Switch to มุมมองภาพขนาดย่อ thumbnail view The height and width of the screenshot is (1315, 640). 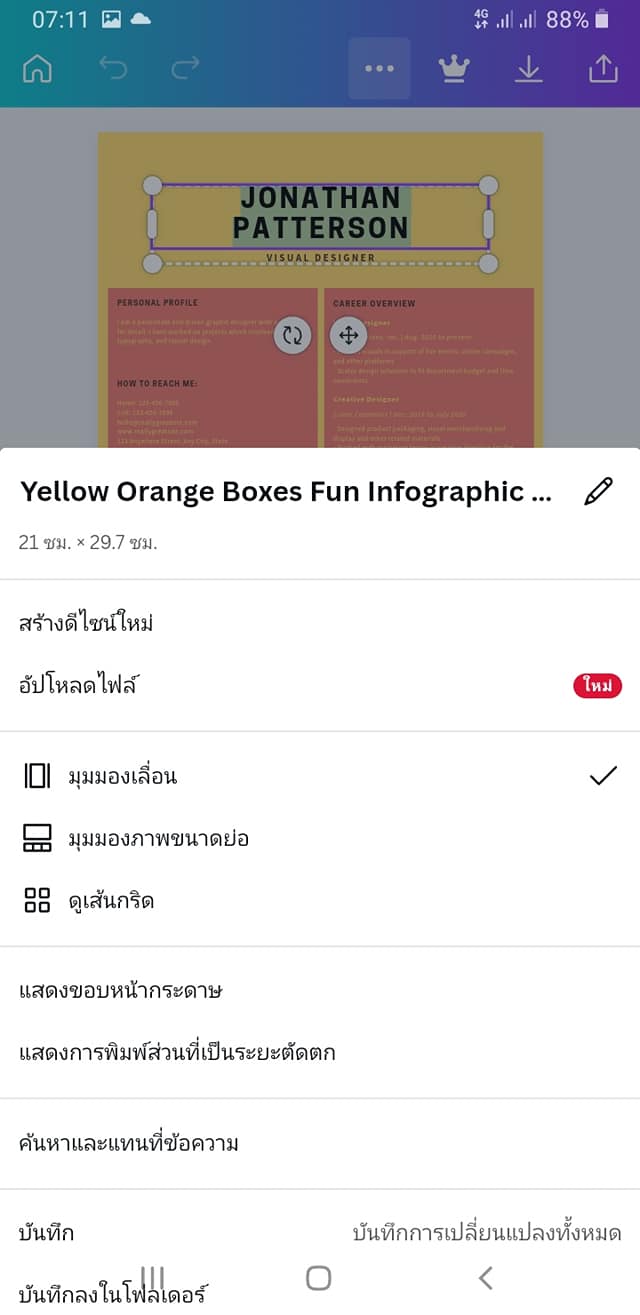[158, 839]
